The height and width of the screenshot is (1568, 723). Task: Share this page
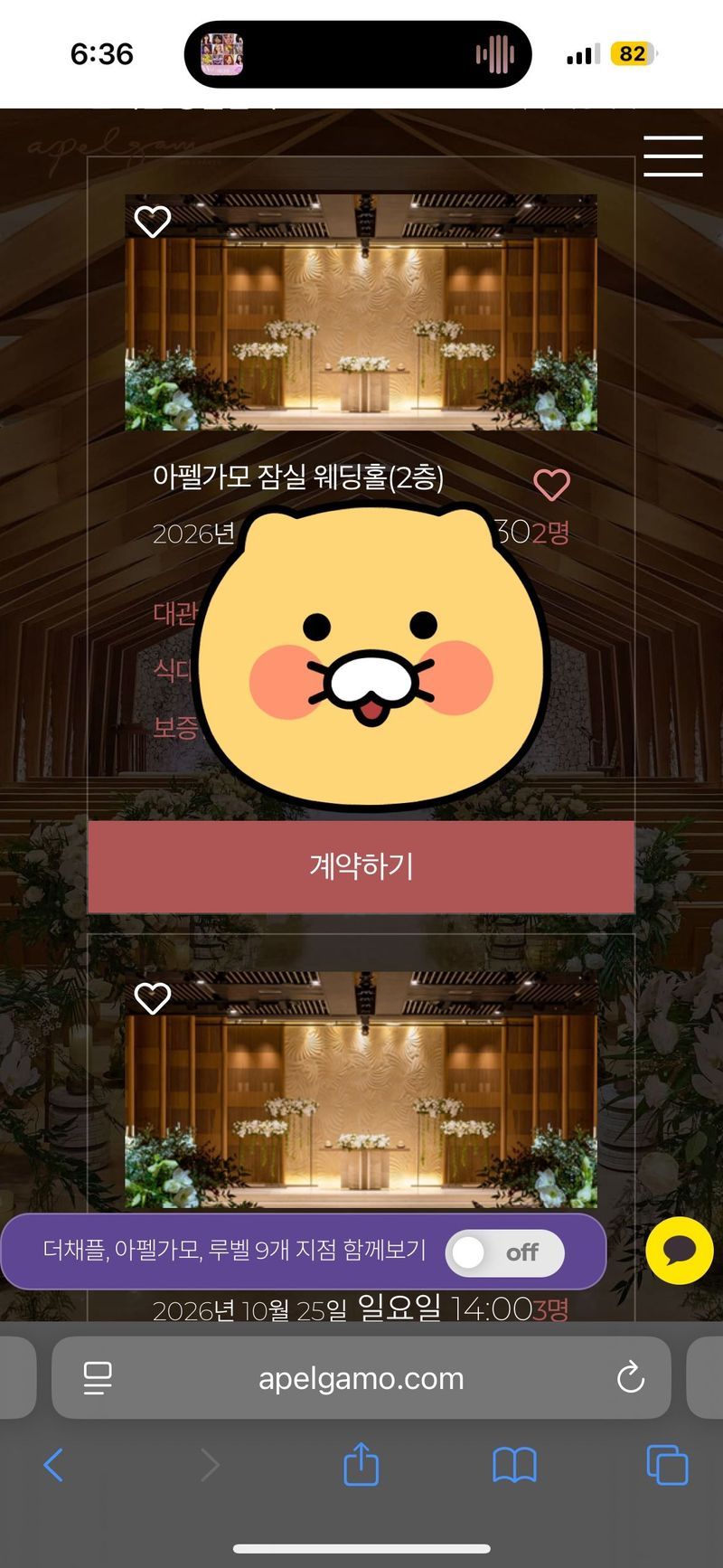361,1464
